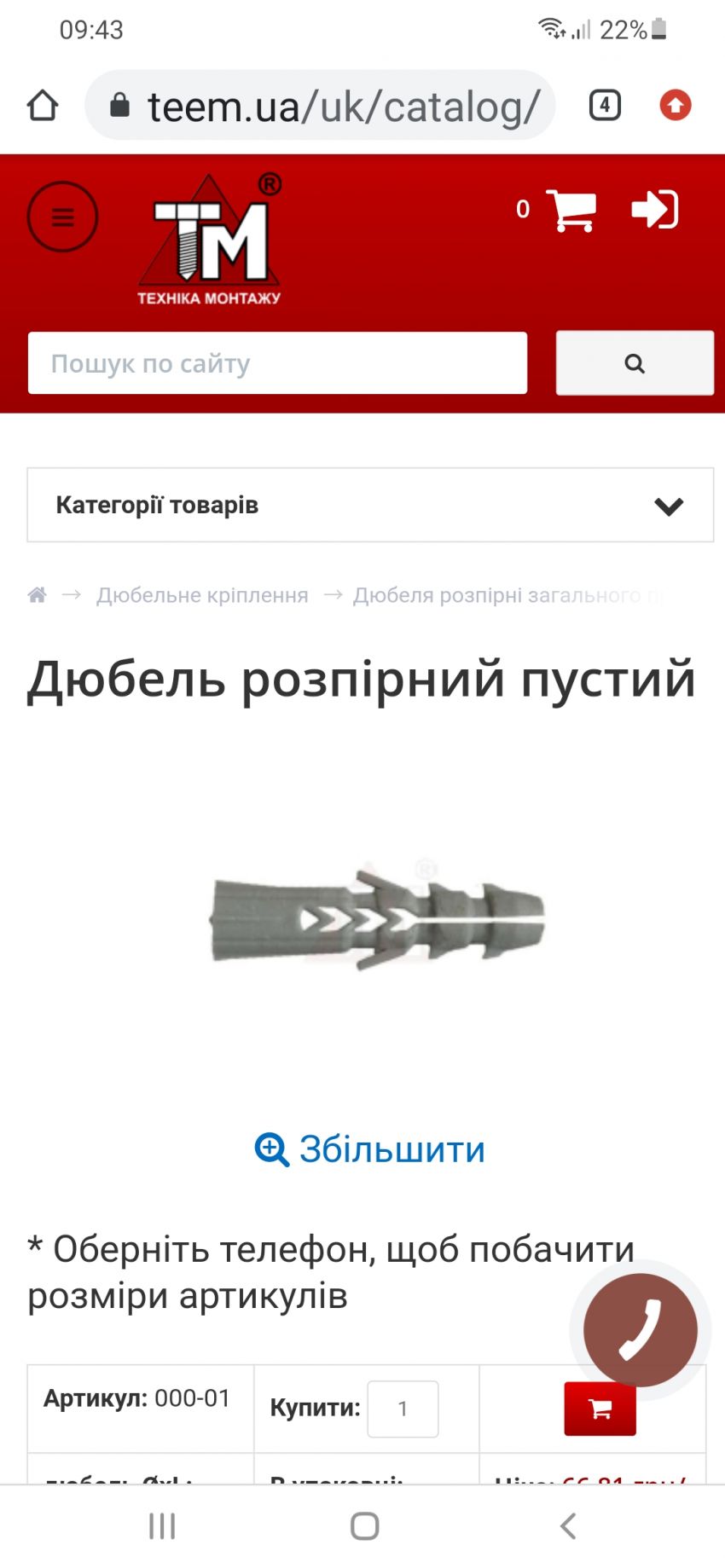Go back using system navigation

click(x=568, y=1526)
